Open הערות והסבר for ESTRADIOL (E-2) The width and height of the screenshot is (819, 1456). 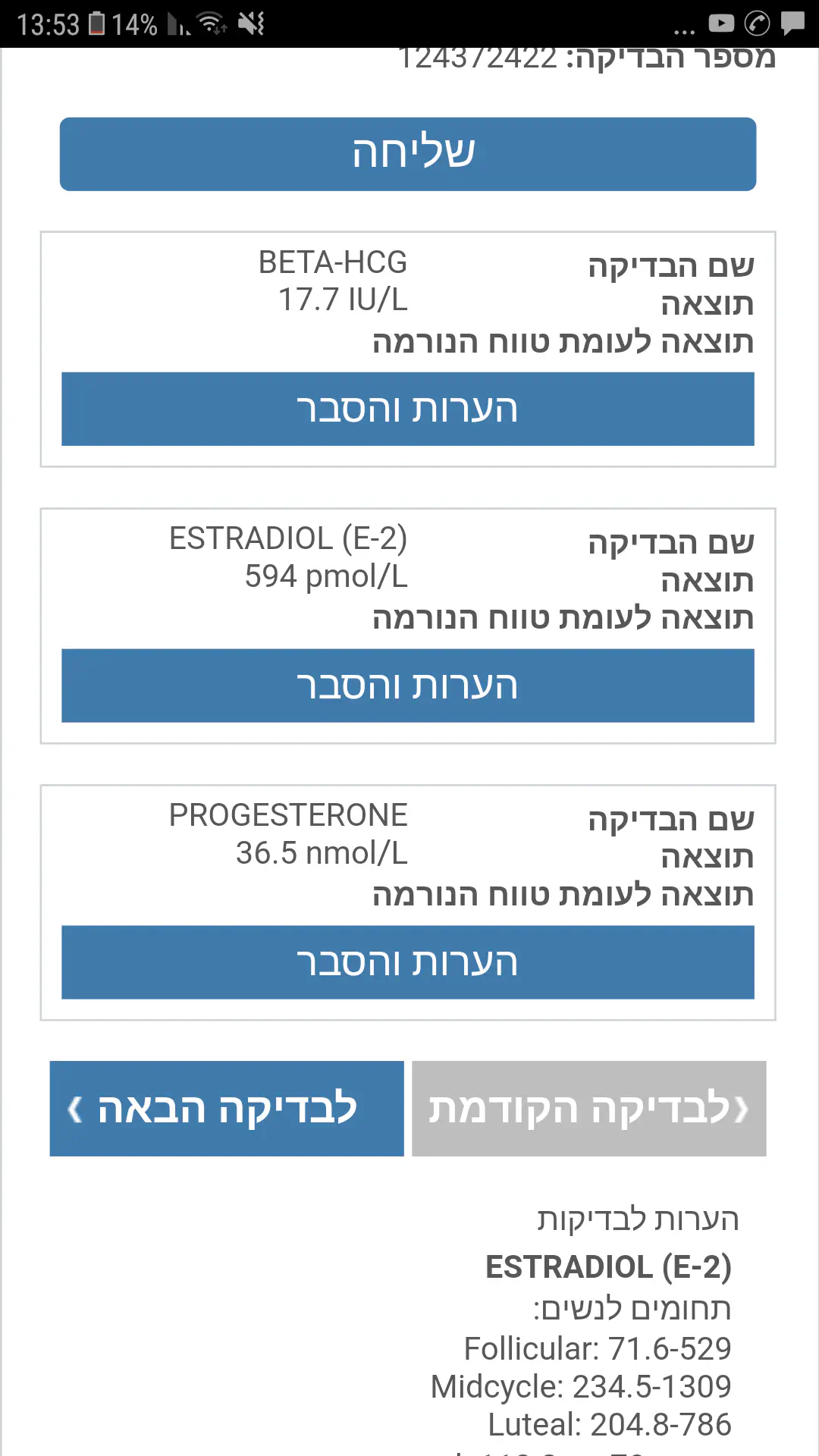(x=408, y=686)
